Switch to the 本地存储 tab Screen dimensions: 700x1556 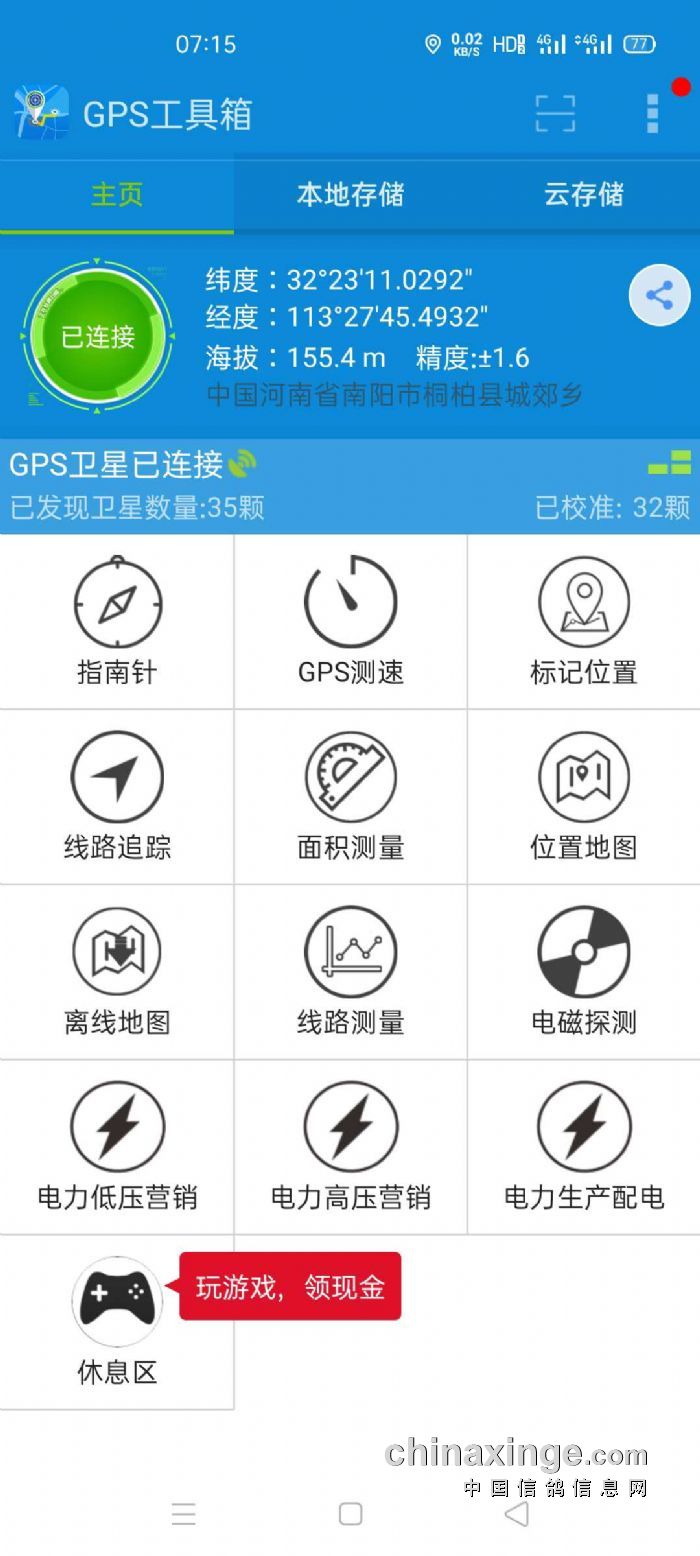pyautogui.click(x=350, y=194)
